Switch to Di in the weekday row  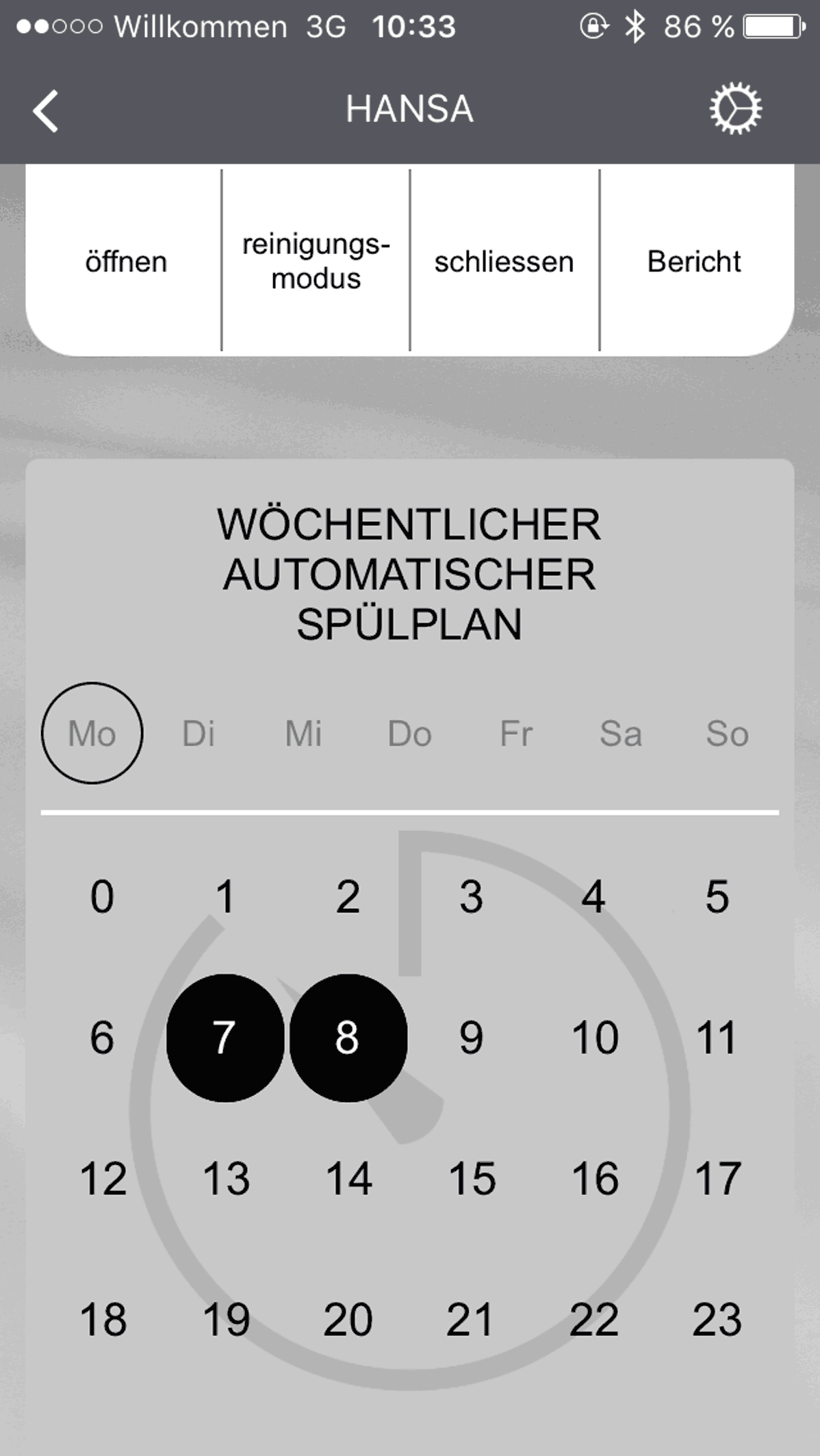198,733
